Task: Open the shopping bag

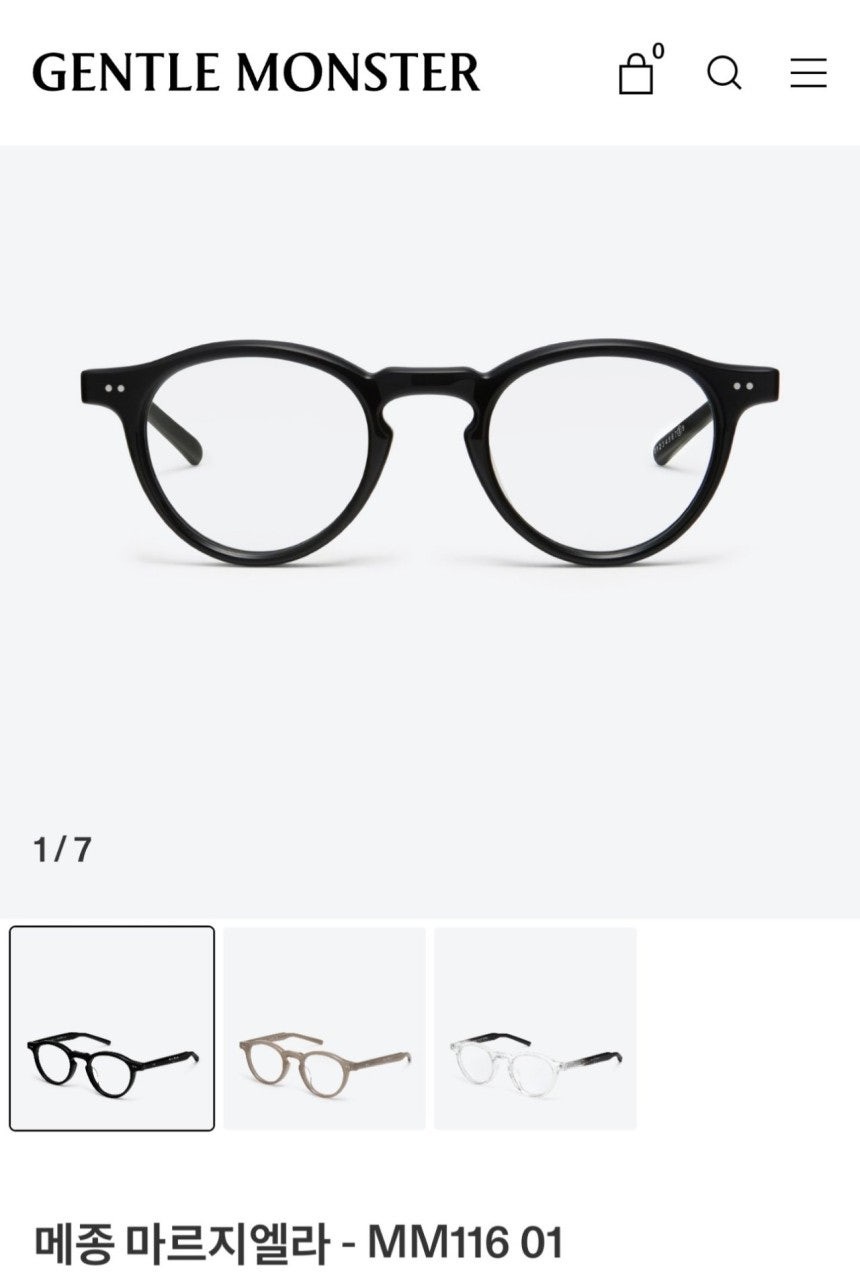Action: pyautogui.click(x=637, y=73)
